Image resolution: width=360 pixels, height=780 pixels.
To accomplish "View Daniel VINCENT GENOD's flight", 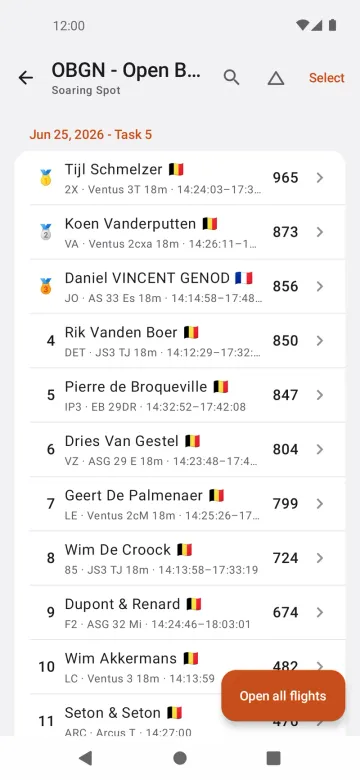I will 180,286.
